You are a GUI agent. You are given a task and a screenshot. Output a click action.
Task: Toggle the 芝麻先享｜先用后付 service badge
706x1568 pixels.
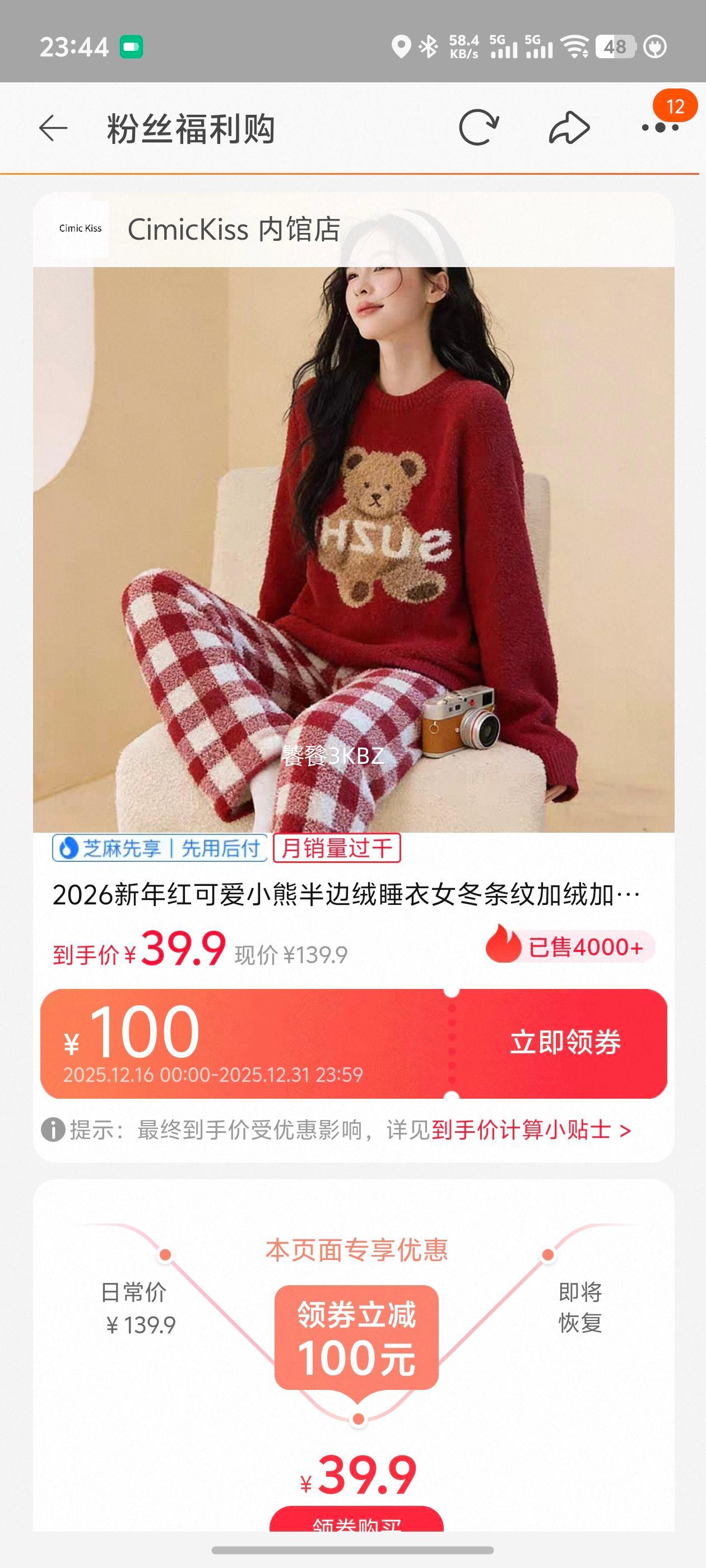click(x=159, y=849)
